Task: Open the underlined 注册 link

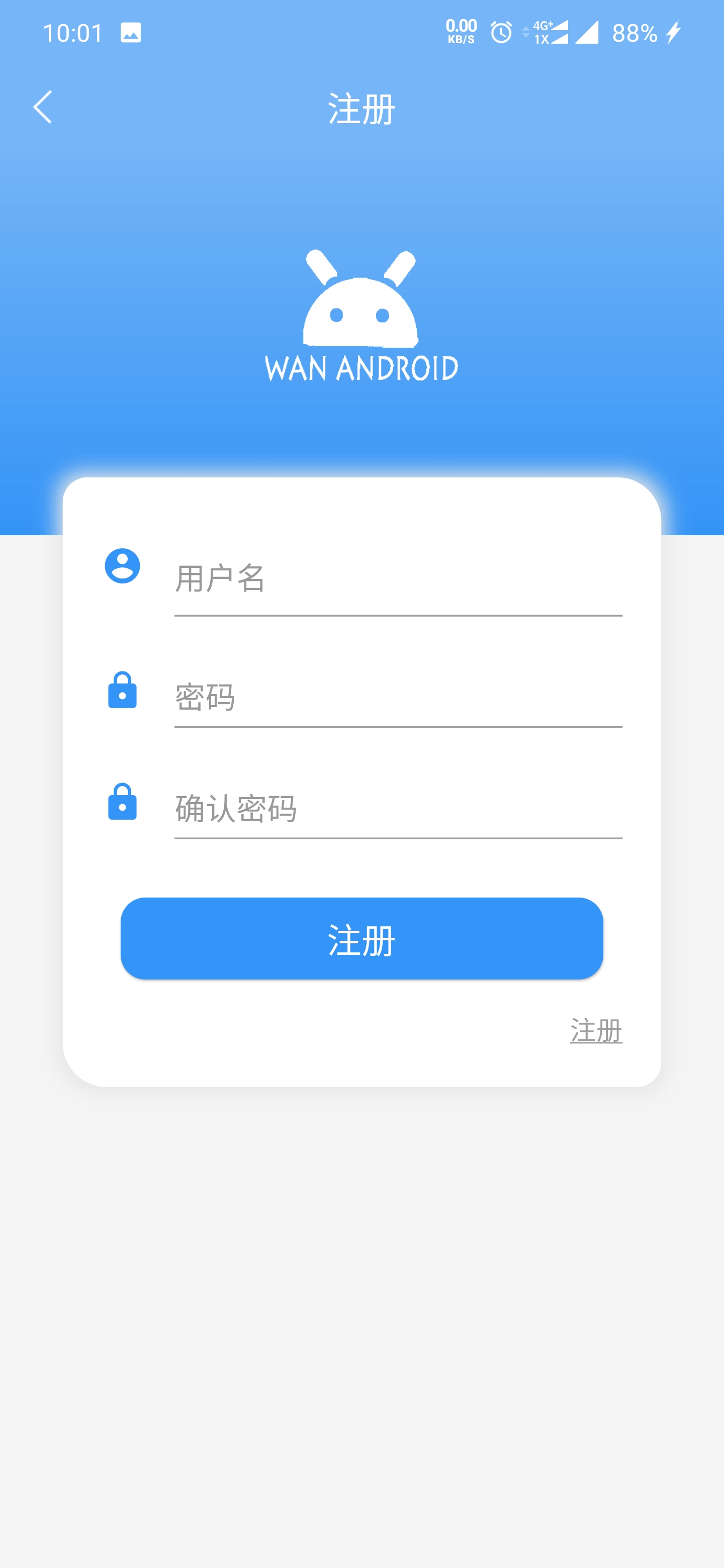Action: coord(595,1031)
